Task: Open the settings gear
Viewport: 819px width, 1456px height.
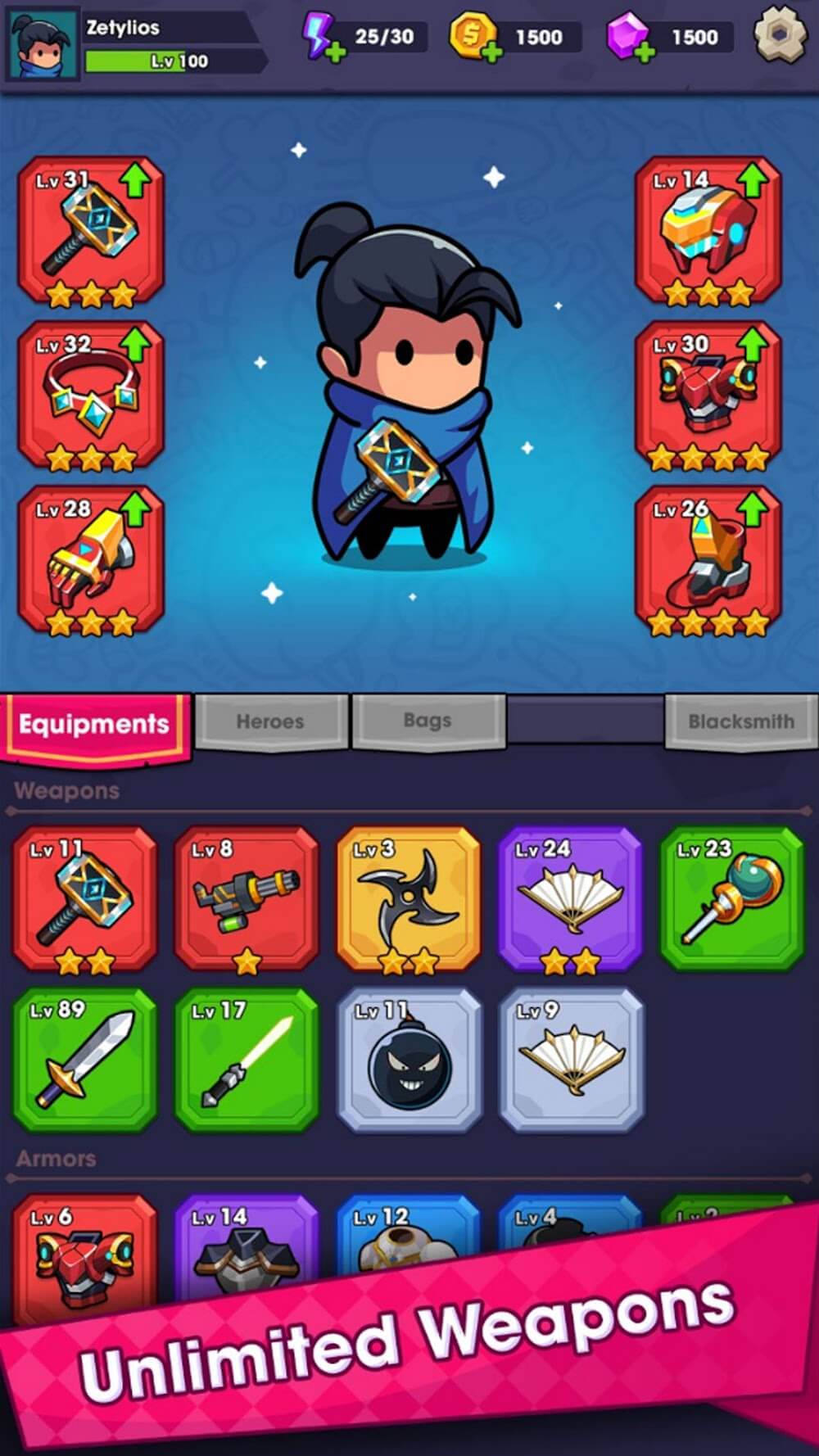Action: [x=780, y=35]
